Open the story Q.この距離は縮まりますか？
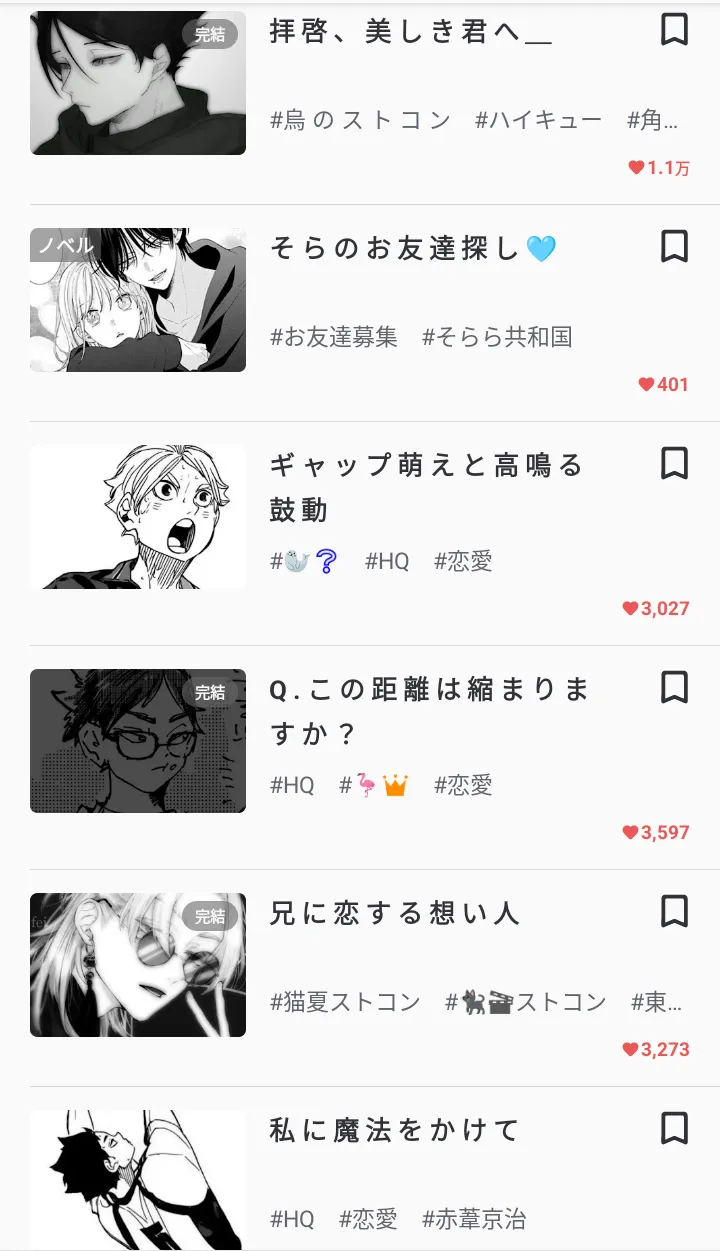Screen dimensions: 720x1251 [x=430, y=711]
